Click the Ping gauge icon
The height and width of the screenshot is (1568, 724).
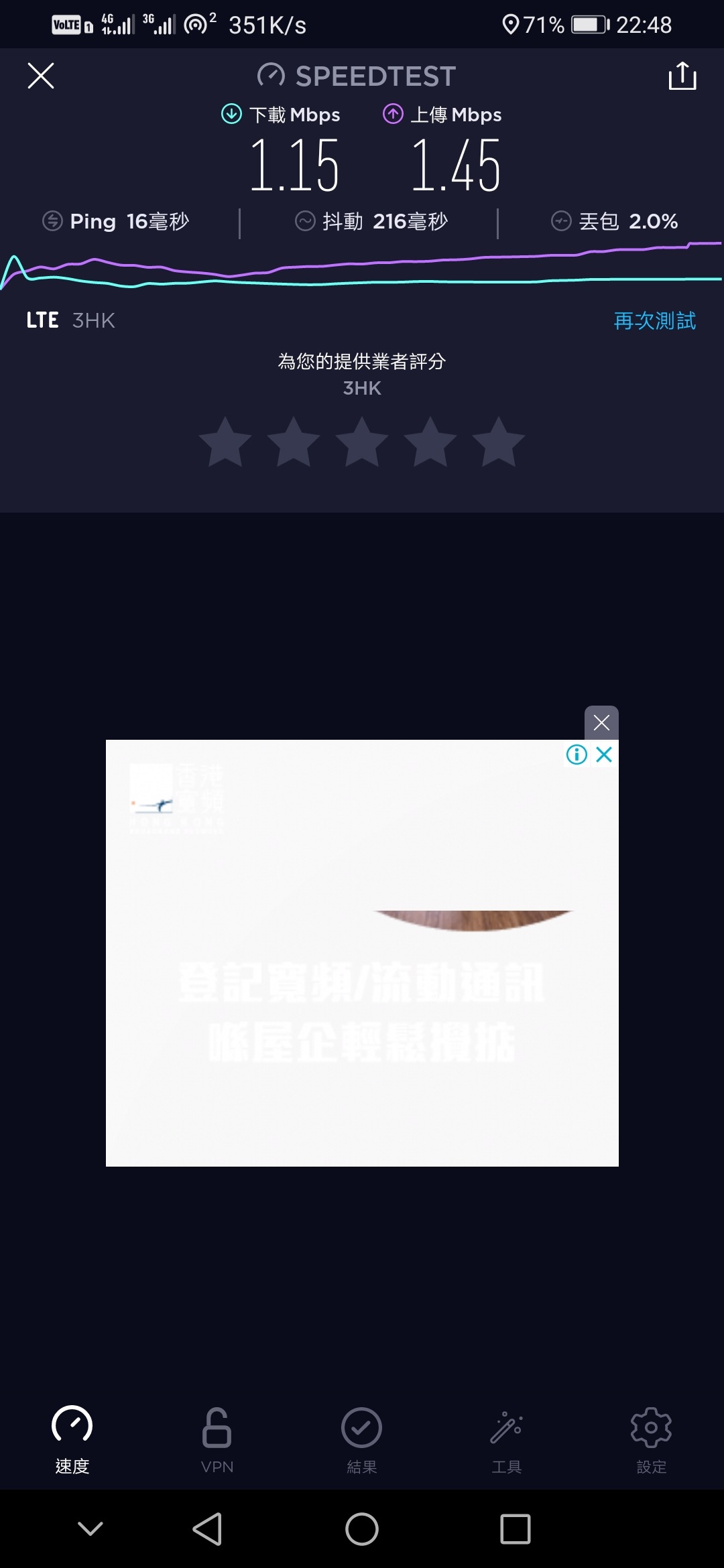point(52,220)
